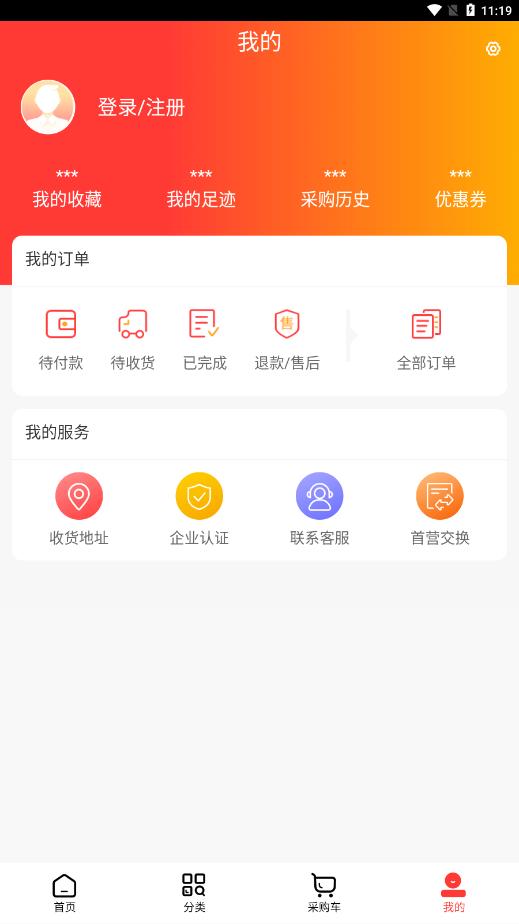Tap the profile avatar
The width and height of the screenshot is (519, 924).
[48, 107]
